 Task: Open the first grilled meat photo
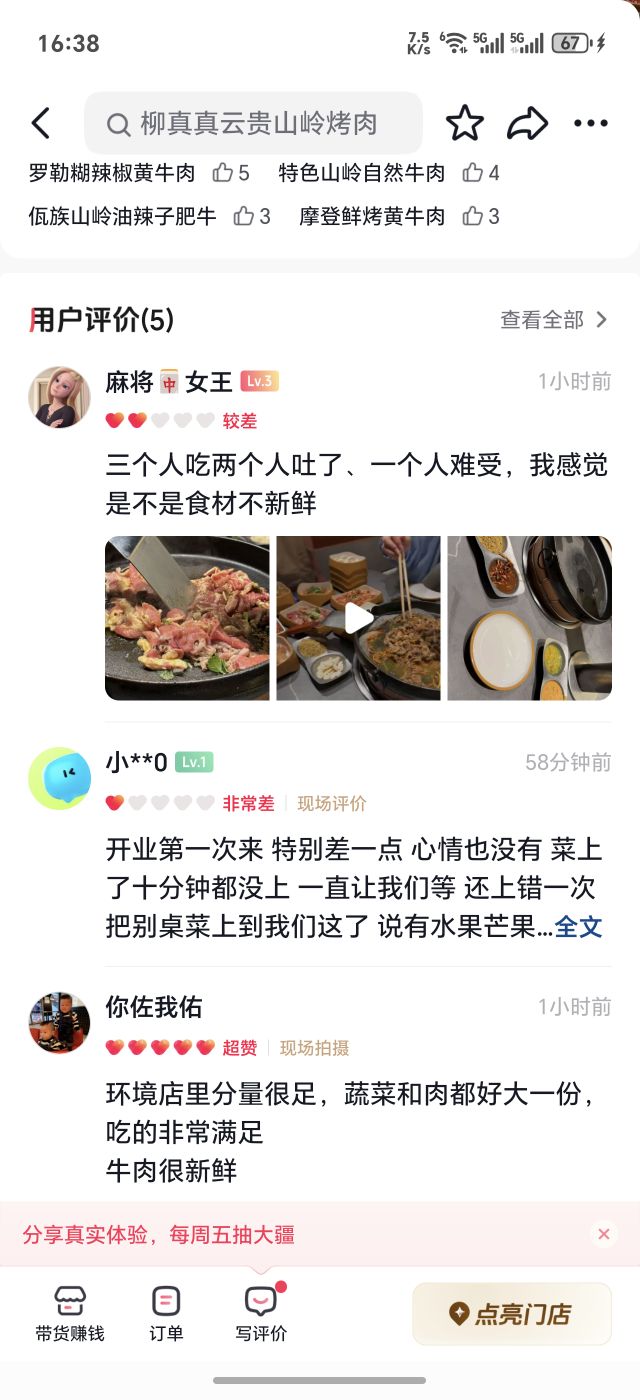[x=187, y=618]
